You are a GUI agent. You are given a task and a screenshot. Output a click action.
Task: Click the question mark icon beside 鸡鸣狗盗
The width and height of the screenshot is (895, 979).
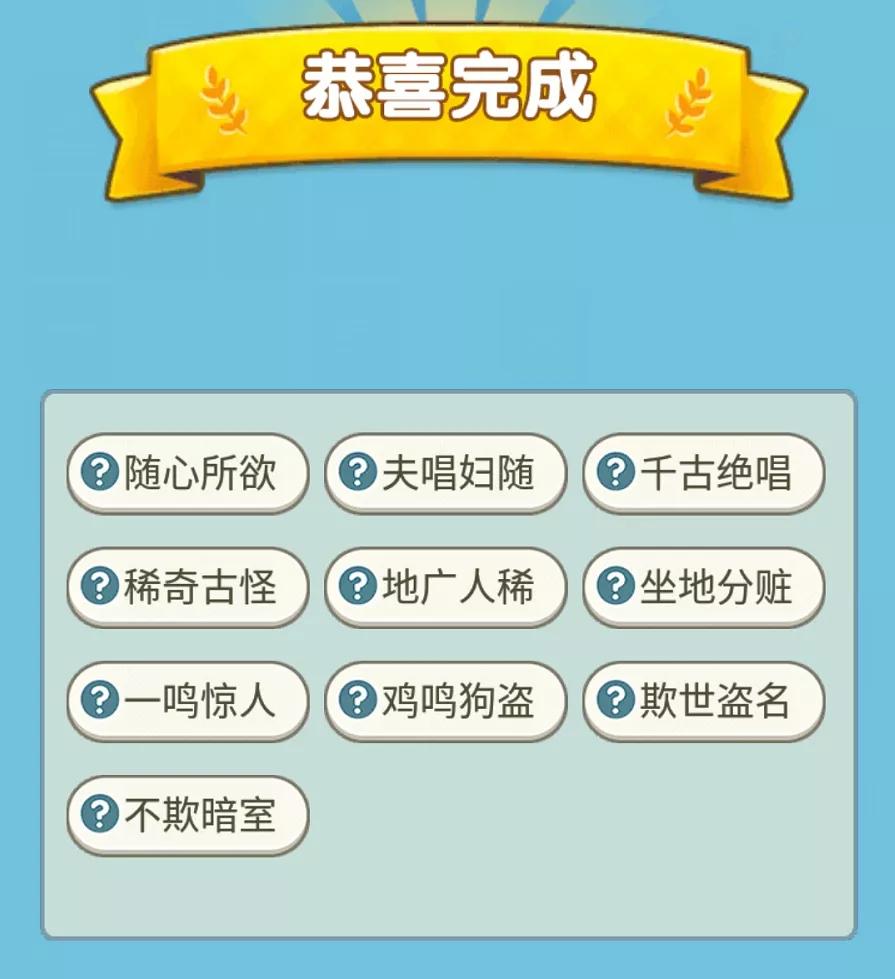(356, 697)
